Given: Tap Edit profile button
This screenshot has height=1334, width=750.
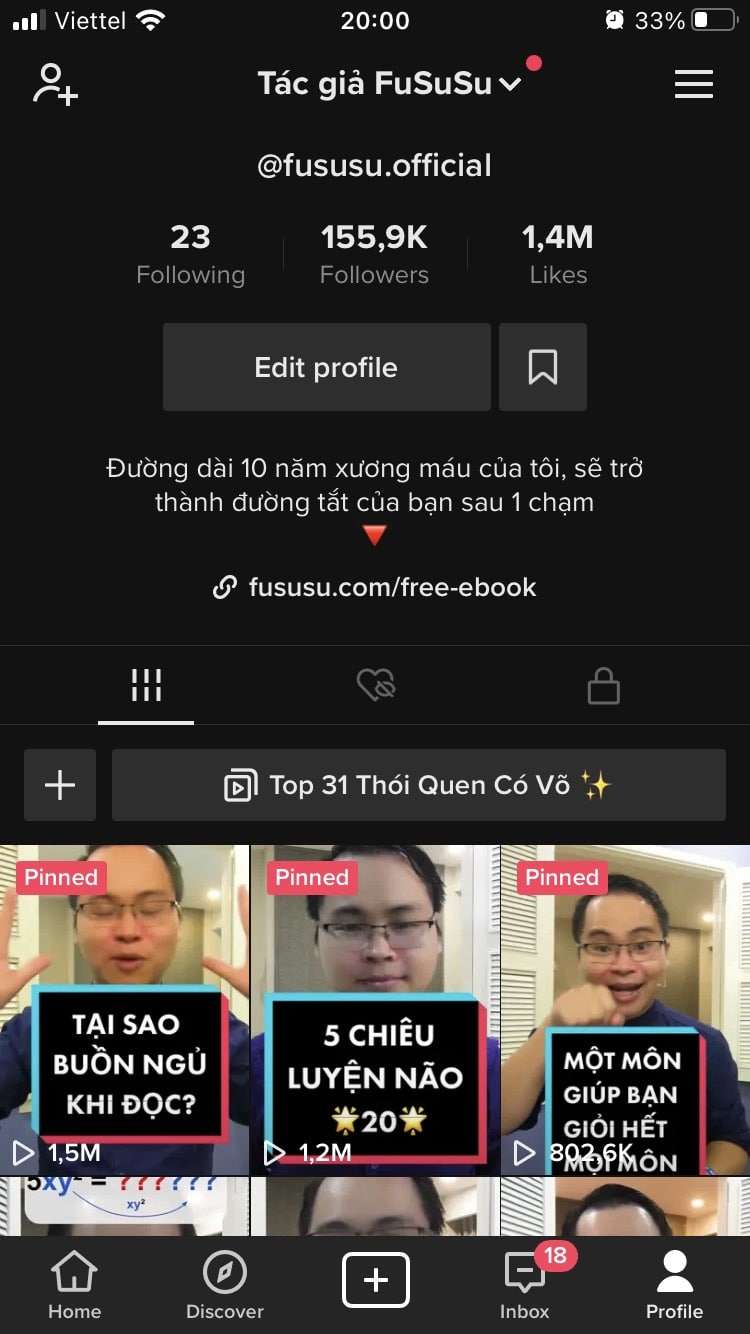Looking at the screenshot, I should (326, 367).
